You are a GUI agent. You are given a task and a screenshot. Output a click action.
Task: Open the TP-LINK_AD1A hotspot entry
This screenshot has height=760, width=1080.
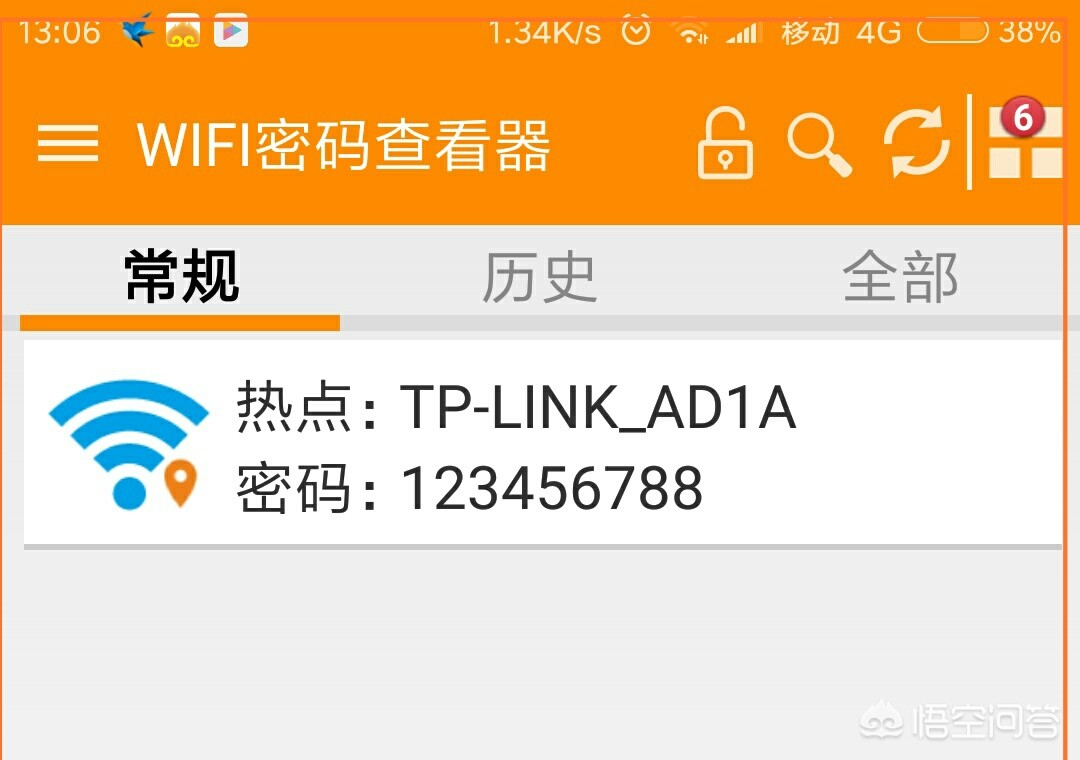pyautogui.click(x=540, y=445)
